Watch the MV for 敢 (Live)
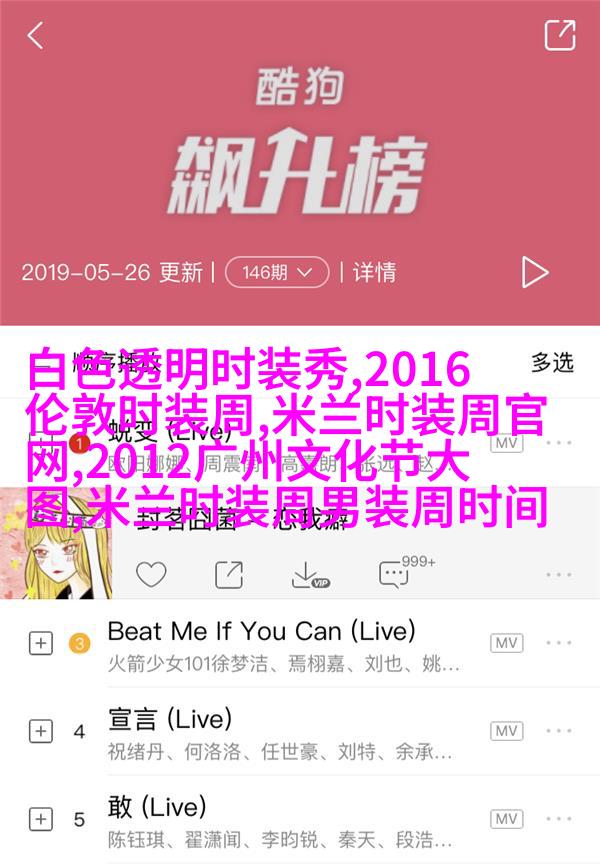Screen dimensions: 600x864 [x=506, y=817]
